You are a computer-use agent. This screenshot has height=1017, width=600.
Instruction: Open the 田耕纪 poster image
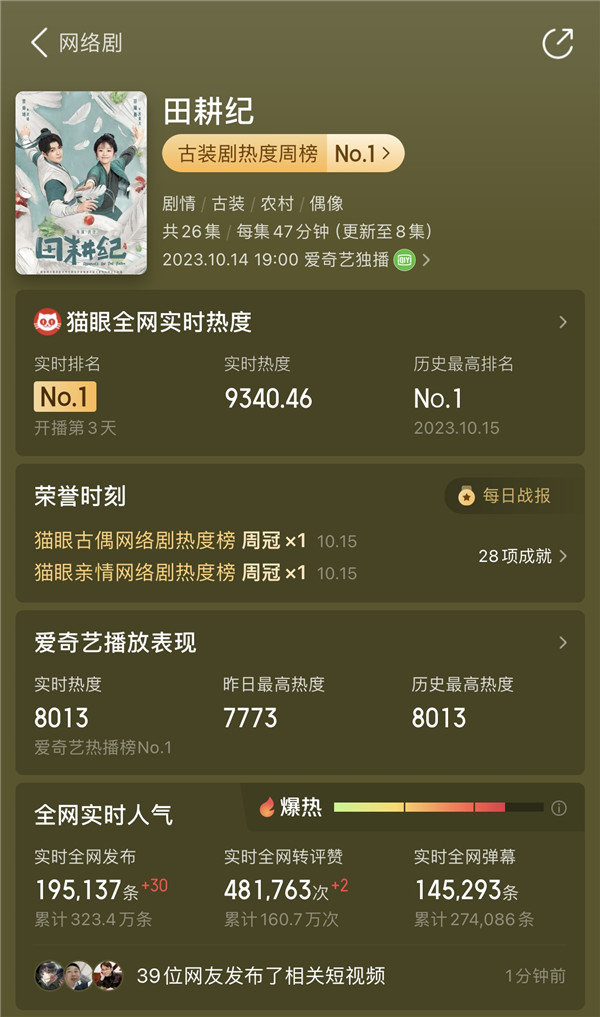(x=81, y=183)
